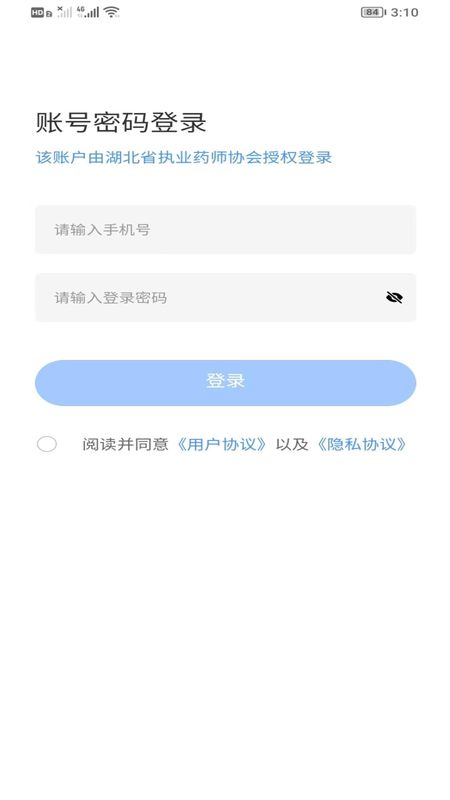This screenshot has height=800, width=450.
Task: Tap the phone number input field
Action: click(225, 230)
